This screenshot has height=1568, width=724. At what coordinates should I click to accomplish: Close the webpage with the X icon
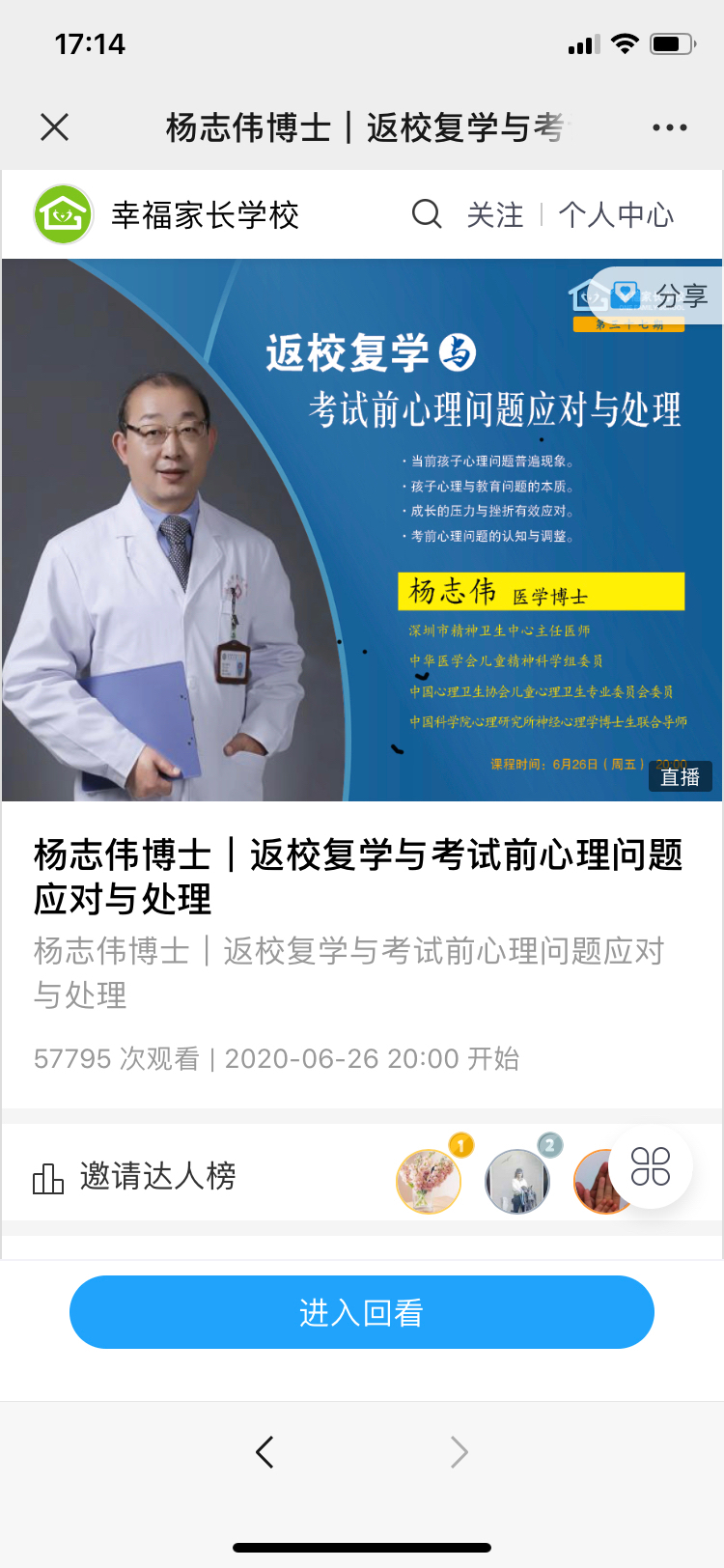coord(55,126)
